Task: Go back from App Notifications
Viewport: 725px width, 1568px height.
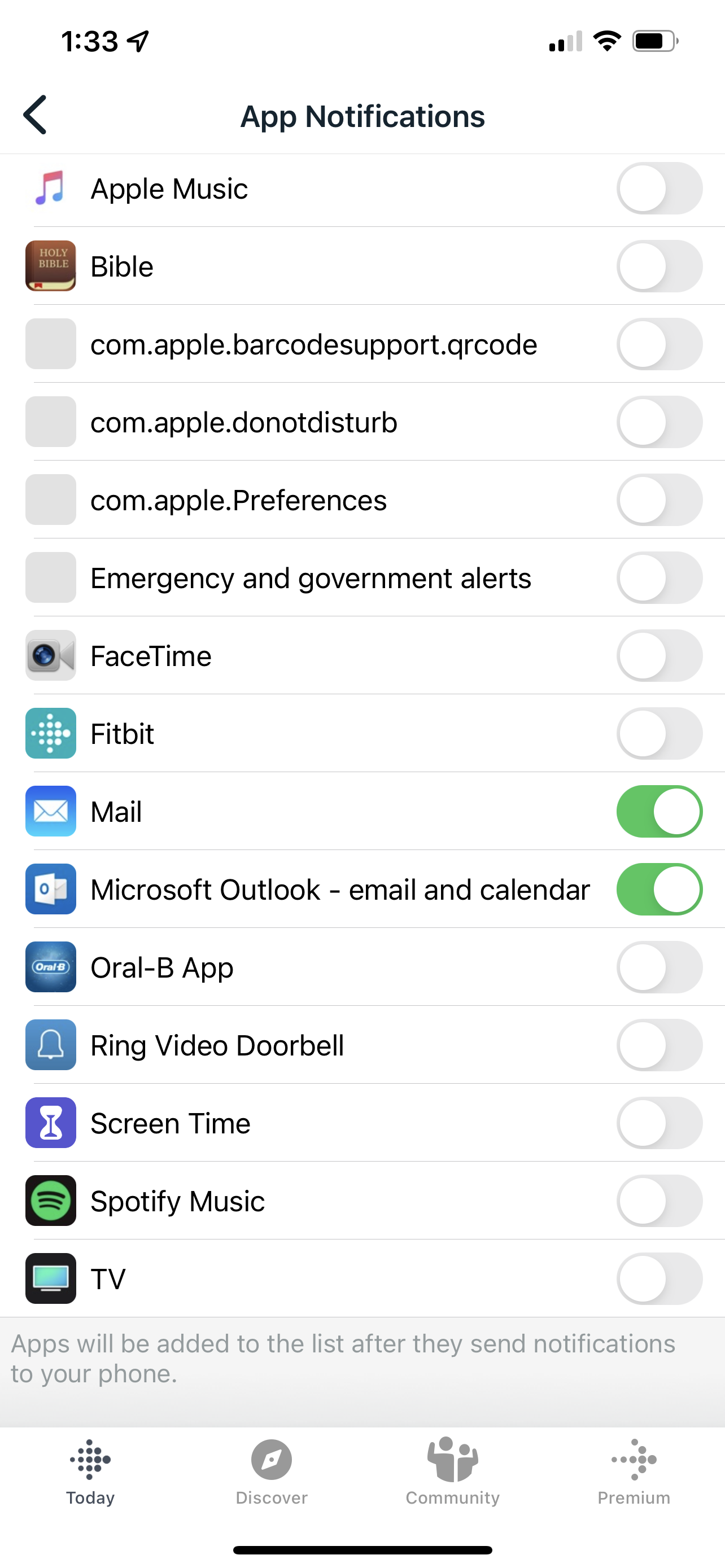Action: pos(36,115)
